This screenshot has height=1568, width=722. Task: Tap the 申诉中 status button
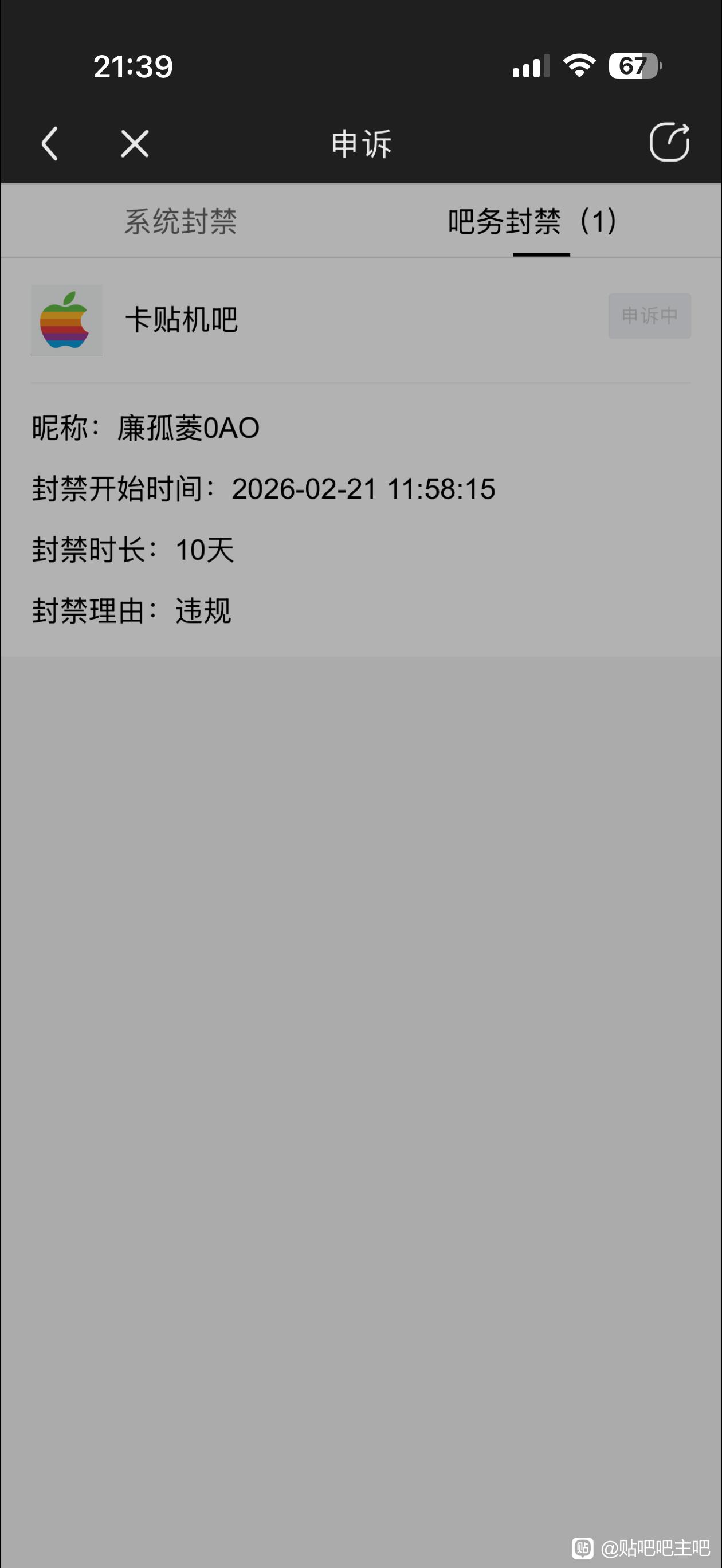[x=649, y=316]
